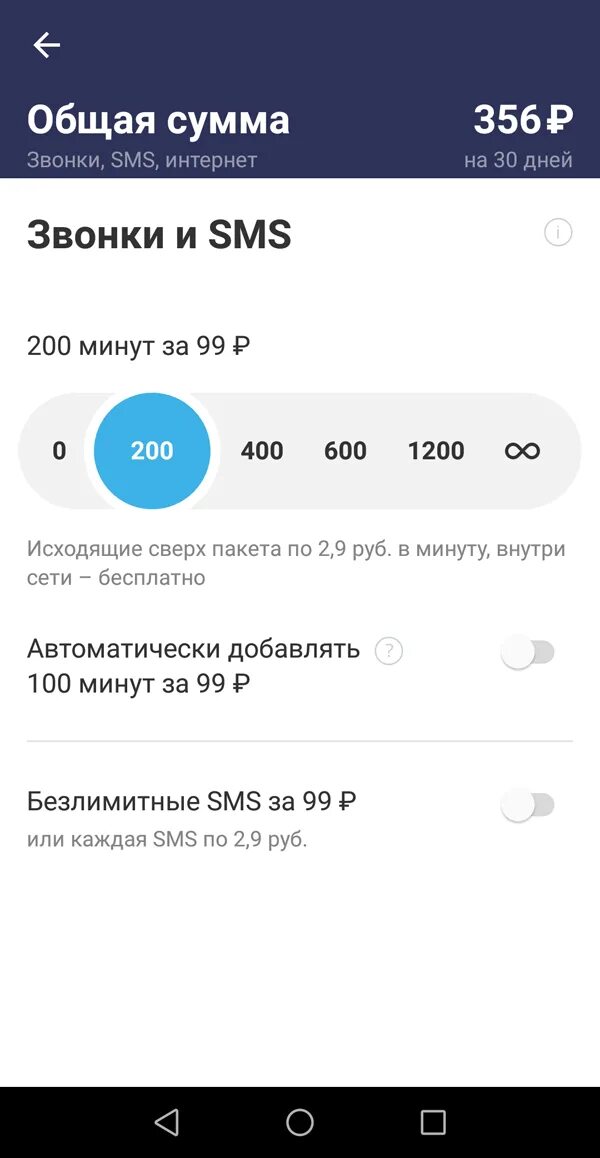Open recent apps from the navigation bar

433,1122
